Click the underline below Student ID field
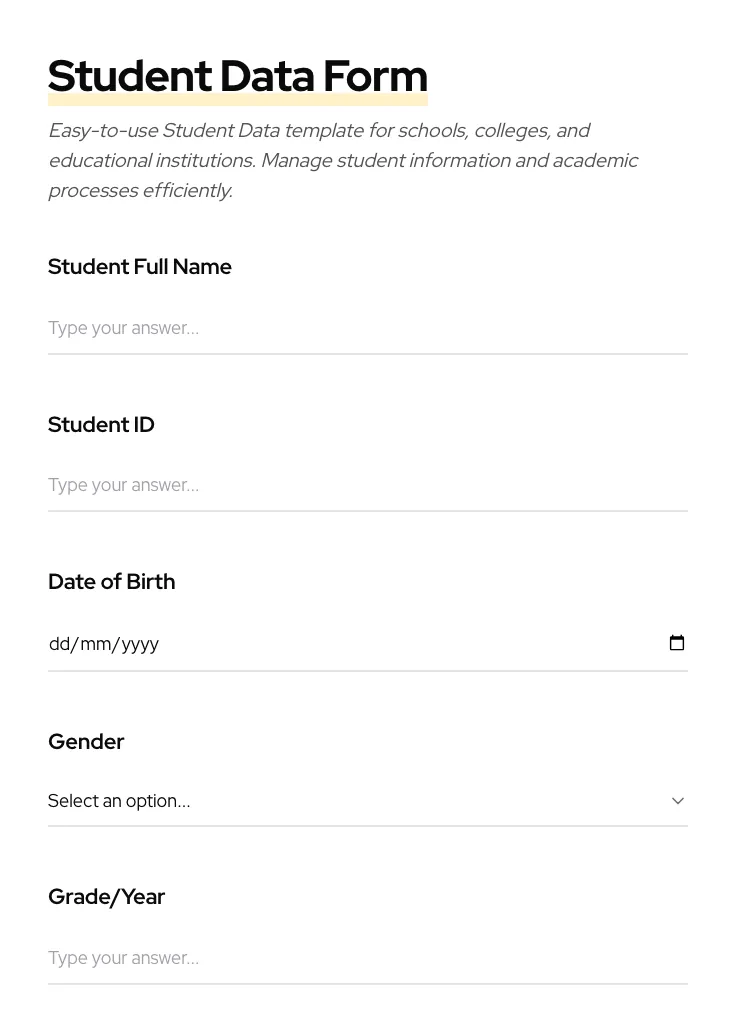The height and width of the screenshot is (1024, 736). pyautogui.click(x=368, y=510)
